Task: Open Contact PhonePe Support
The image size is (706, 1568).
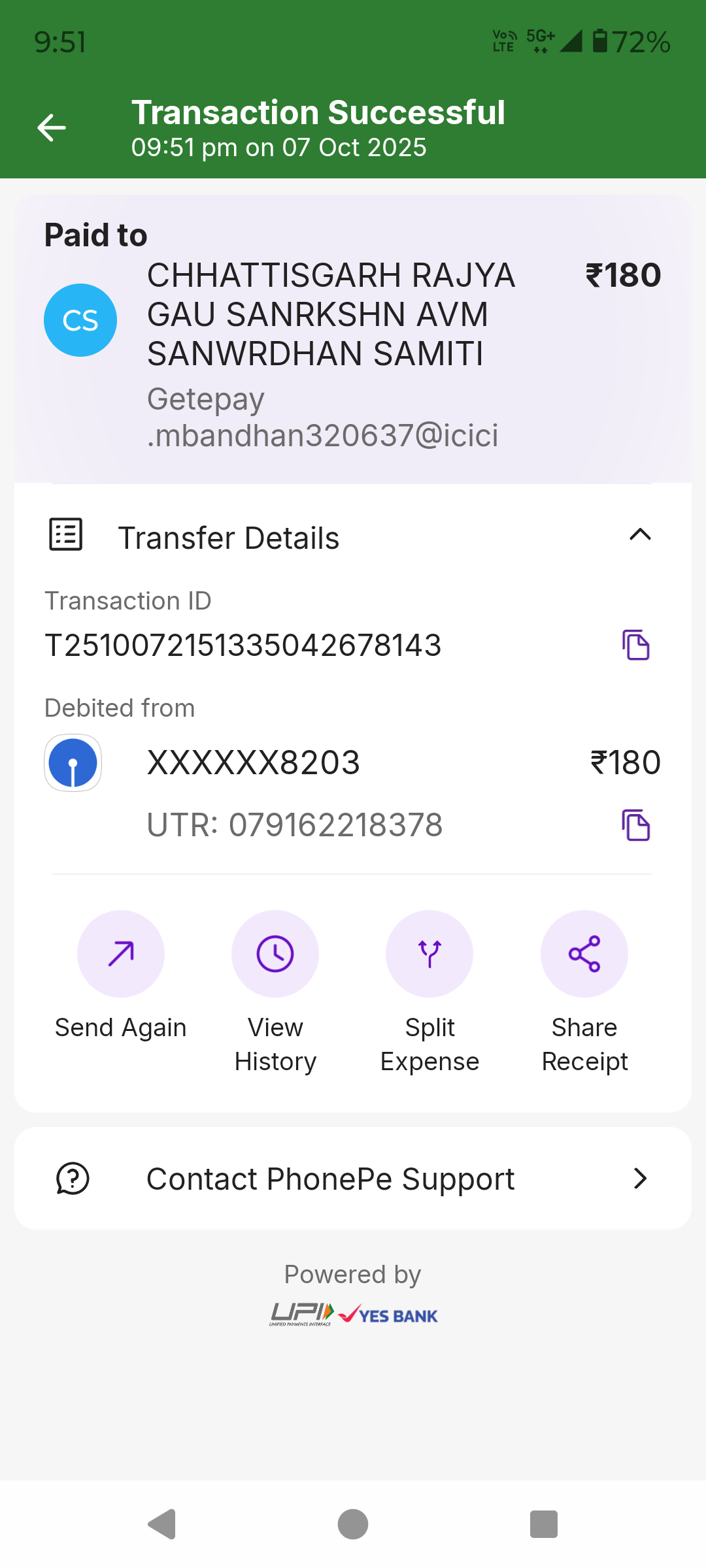Action: (353, 1179)
